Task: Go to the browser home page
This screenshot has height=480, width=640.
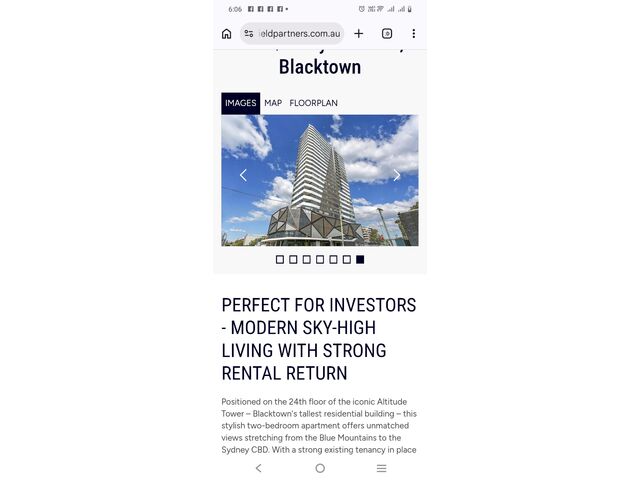Action: coord(227,34)
